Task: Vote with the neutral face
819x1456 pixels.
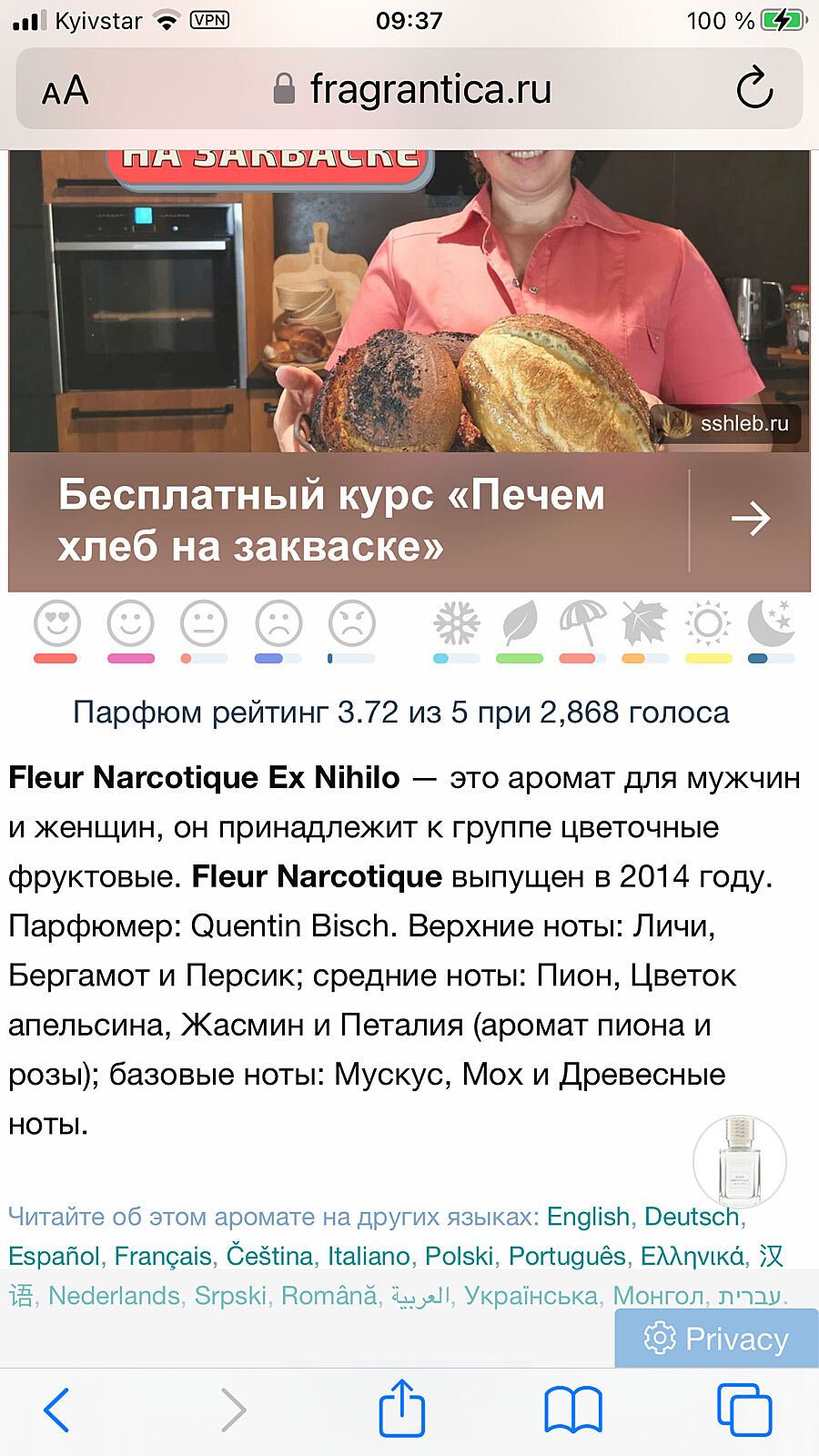Action: point(204,624)
